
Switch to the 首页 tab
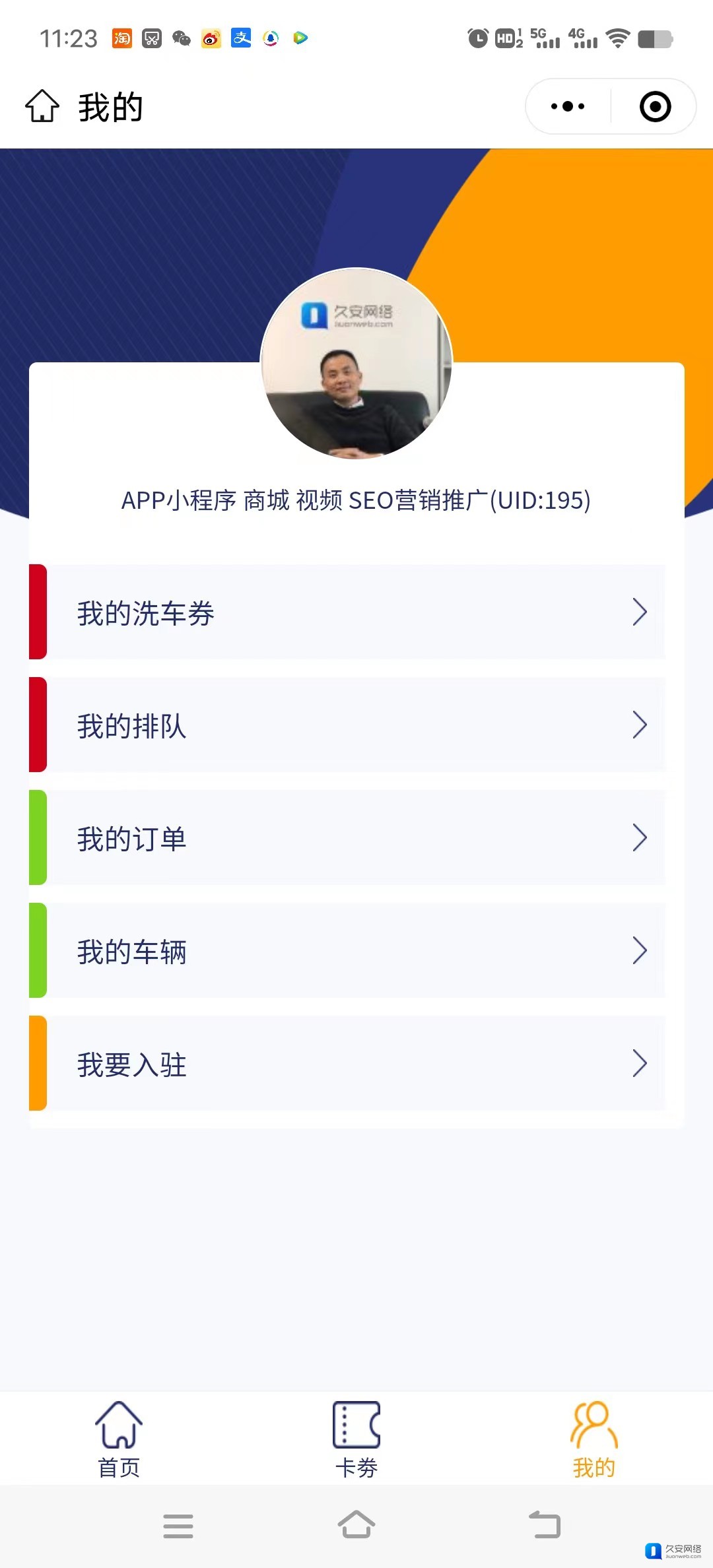coord(119,1440)
